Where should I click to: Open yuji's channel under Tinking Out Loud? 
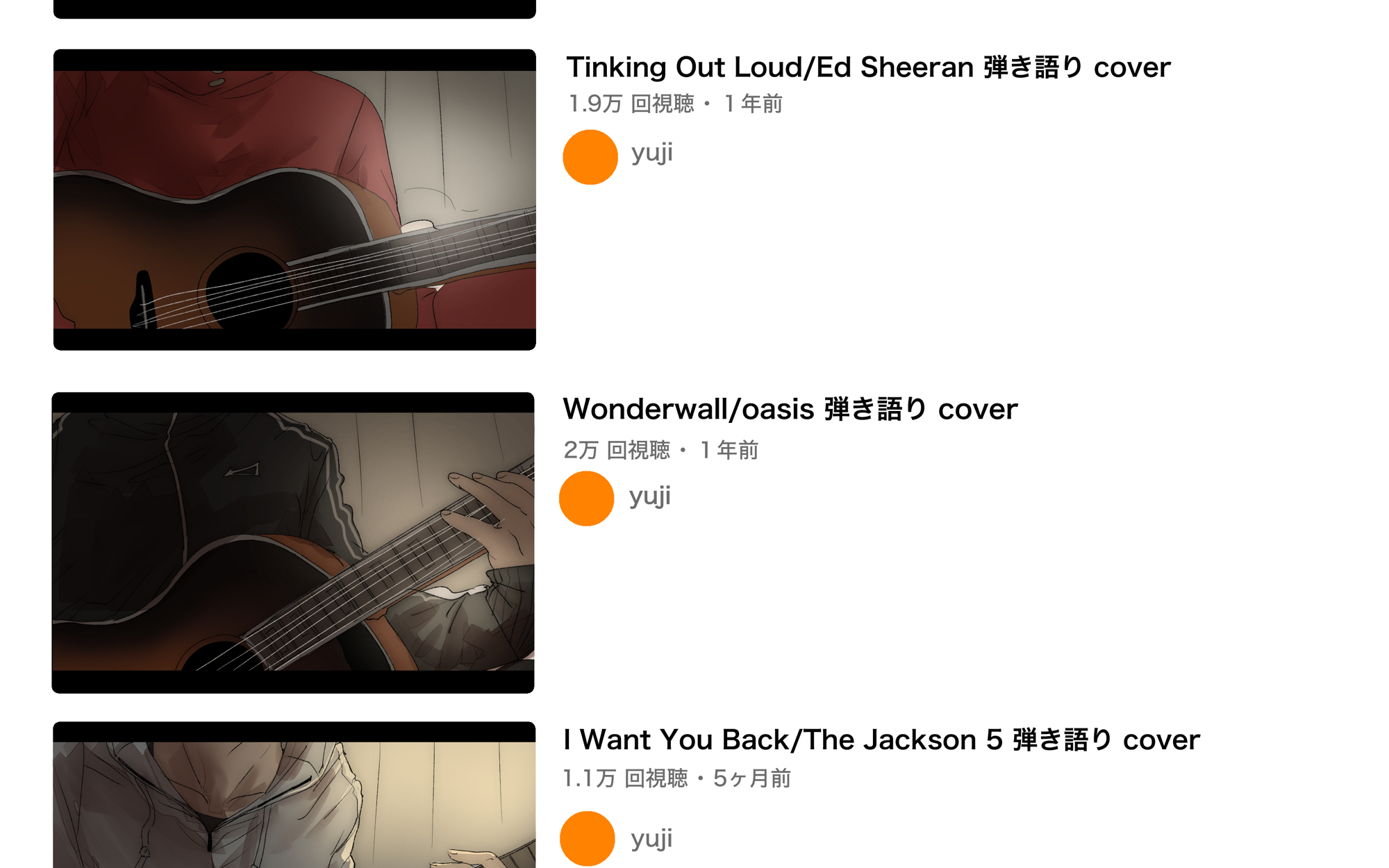tap(651, 153)
